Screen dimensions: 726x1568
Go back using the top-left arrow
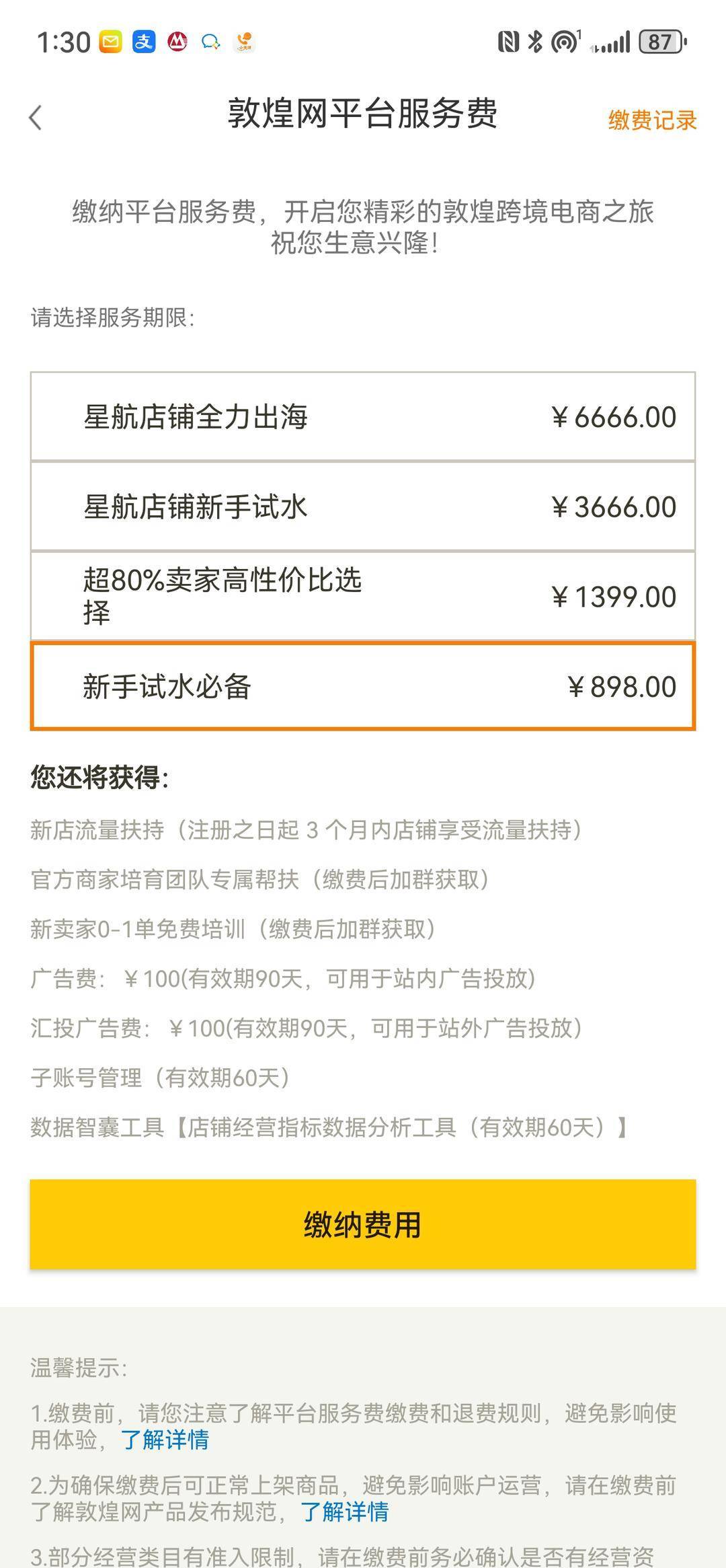point(36,118)
